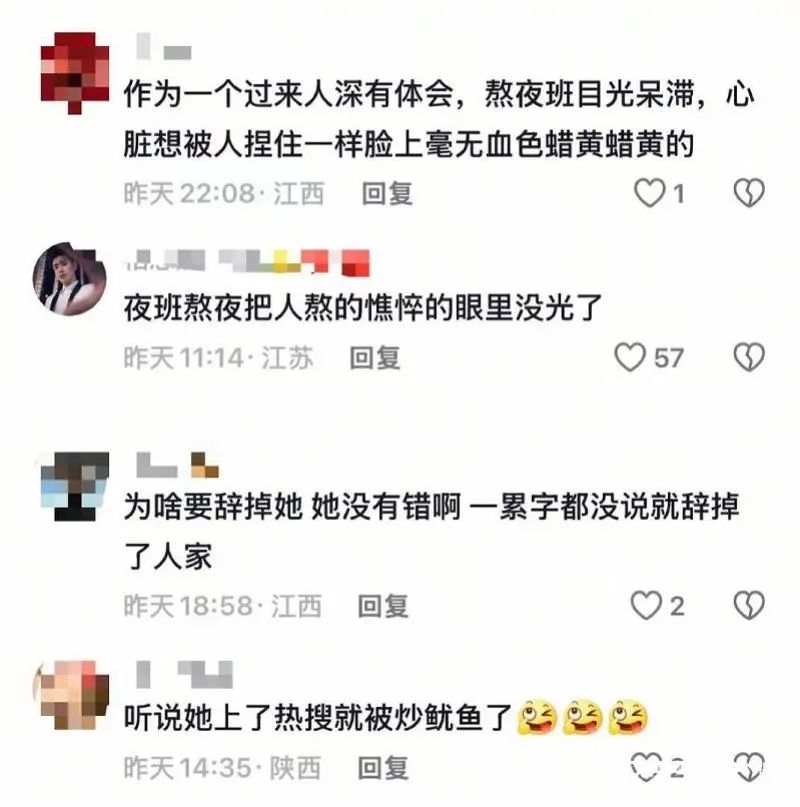
Task: Dislike the comment posted at 18:58
Action: pyautogui.click(x=749, y=605)
